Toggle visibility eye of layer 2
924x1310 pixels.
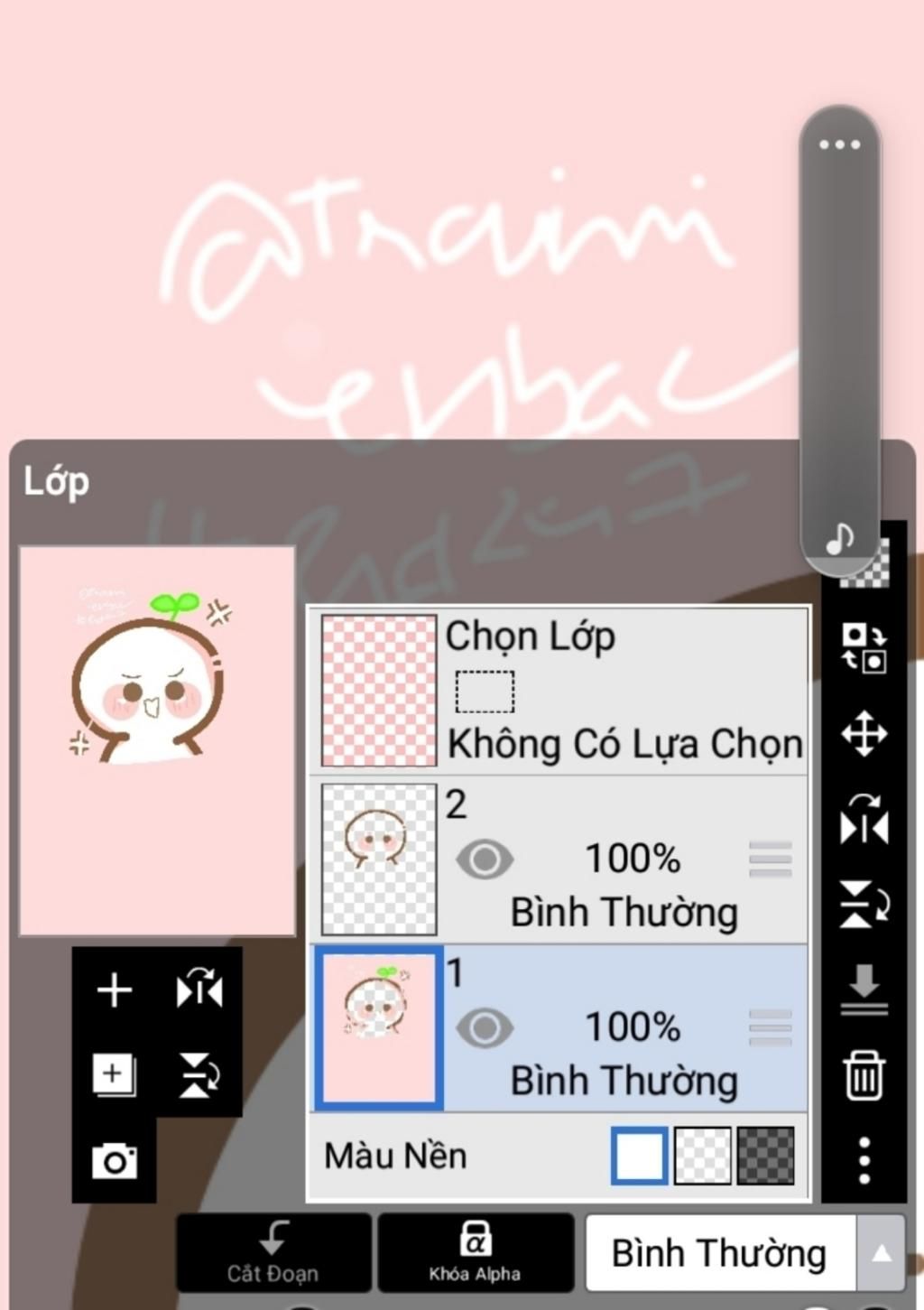[x=485, y=859]
